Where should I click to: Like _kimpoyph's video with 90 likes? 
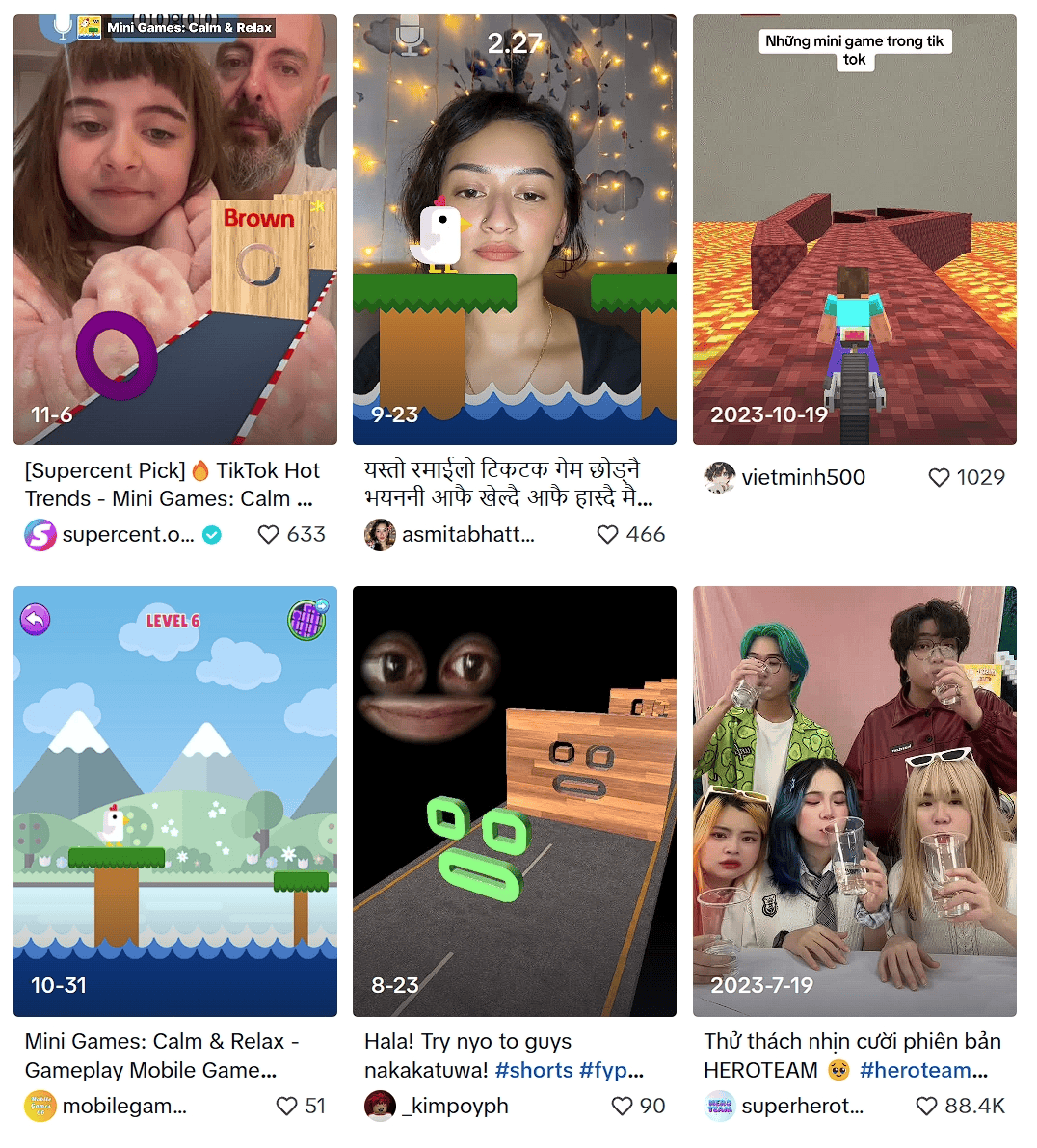(623, 1106)
